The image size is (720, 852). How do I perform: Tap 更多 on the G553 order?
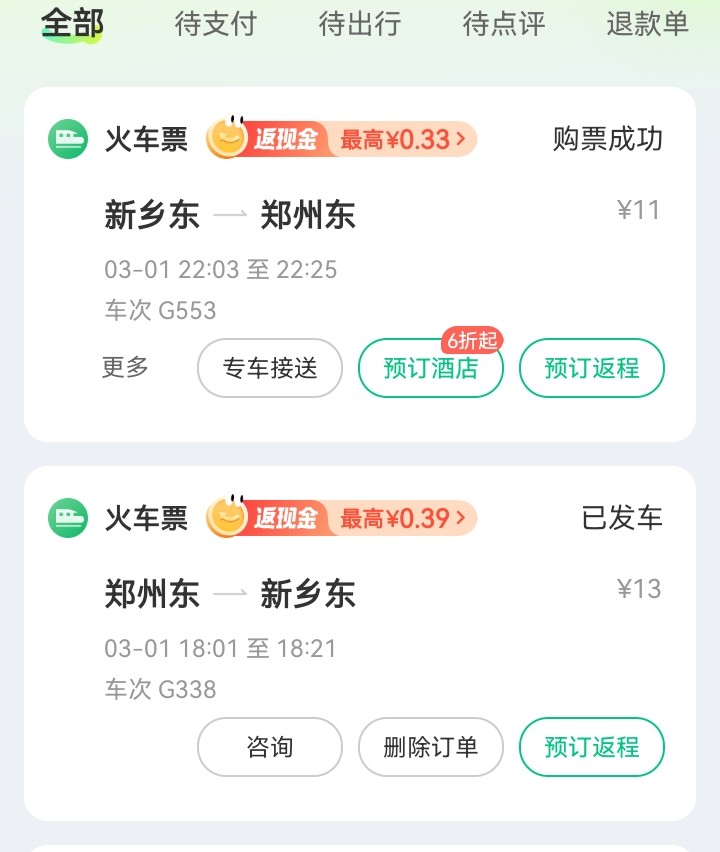point(125,368)
